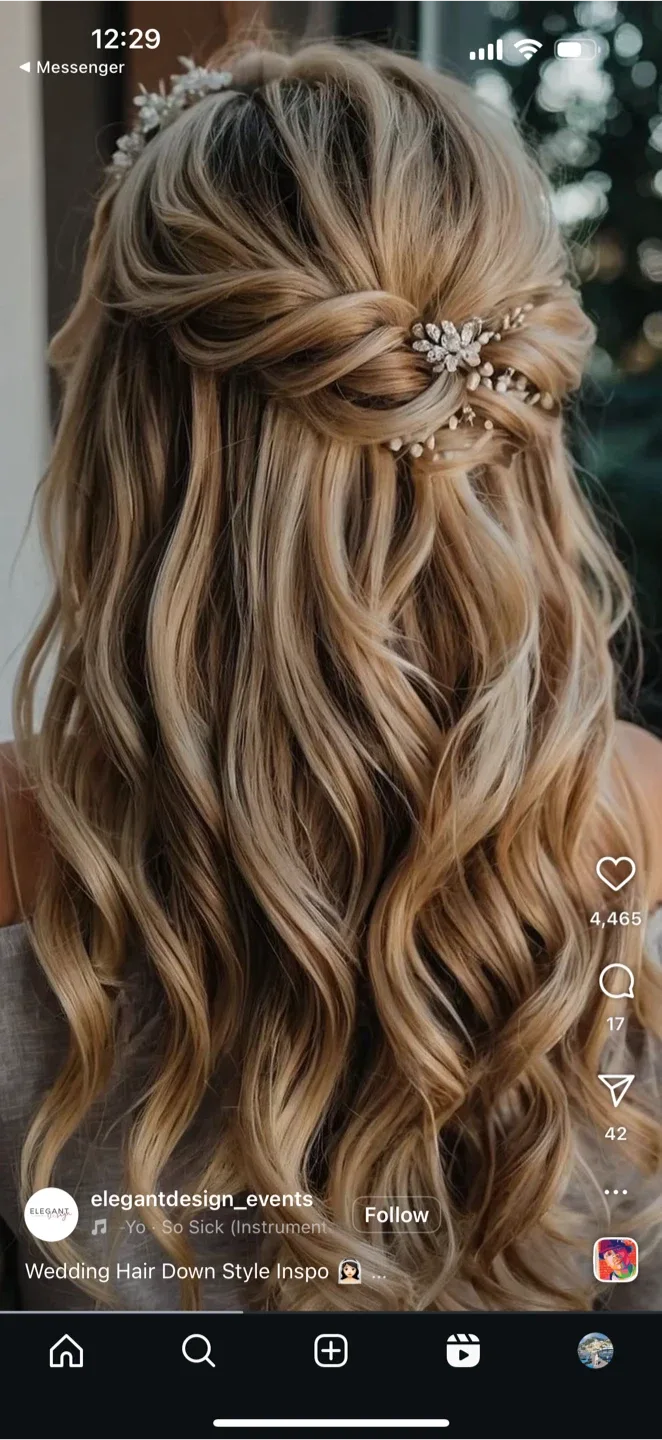This screenshot has width=662, height=1440.
Task: Share this reel via the send icon
Action: pos(616,1090)
